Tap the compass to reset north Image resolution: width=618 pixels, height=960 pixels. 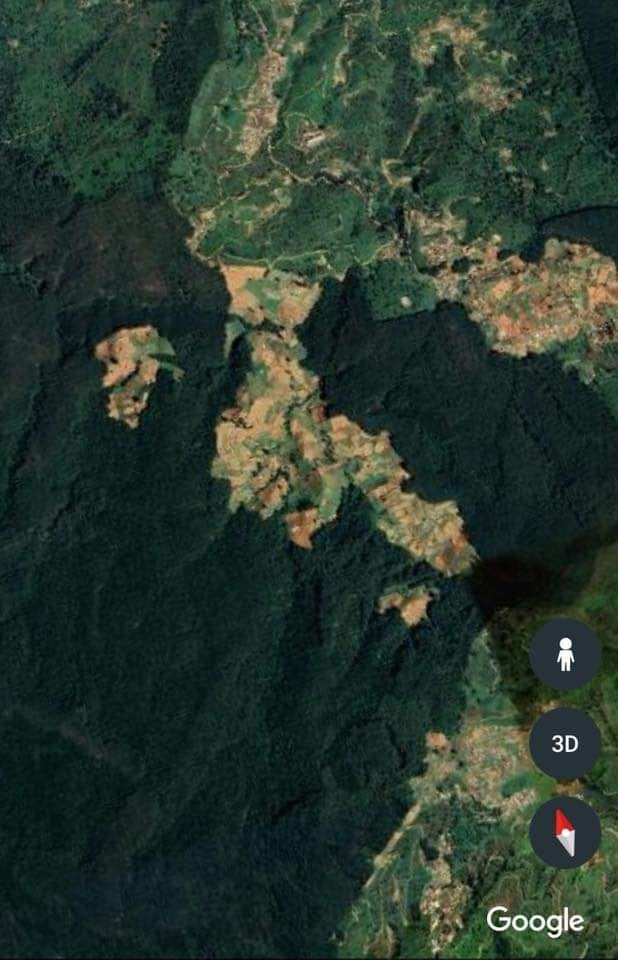coord(565,832)
